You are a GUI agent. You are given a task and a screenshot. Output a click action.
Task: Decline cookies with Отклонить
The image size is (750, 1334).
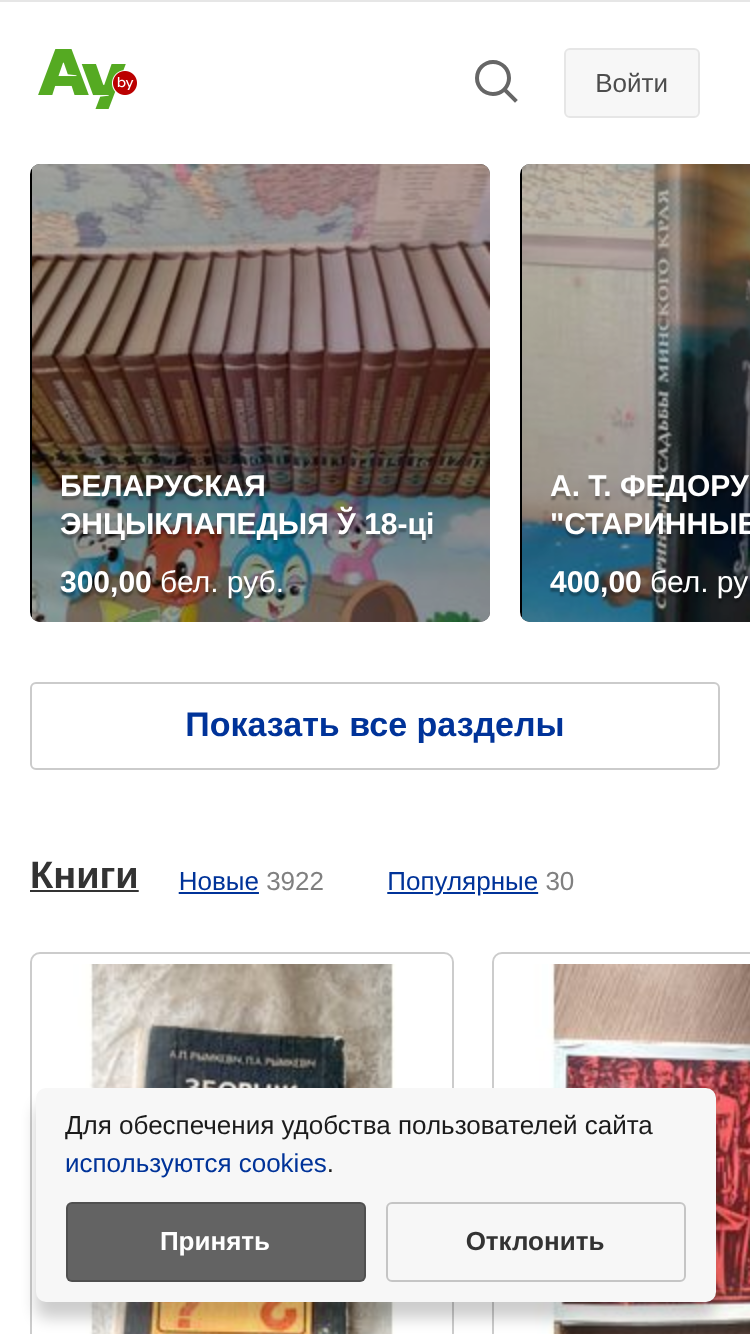point(536,1242)
